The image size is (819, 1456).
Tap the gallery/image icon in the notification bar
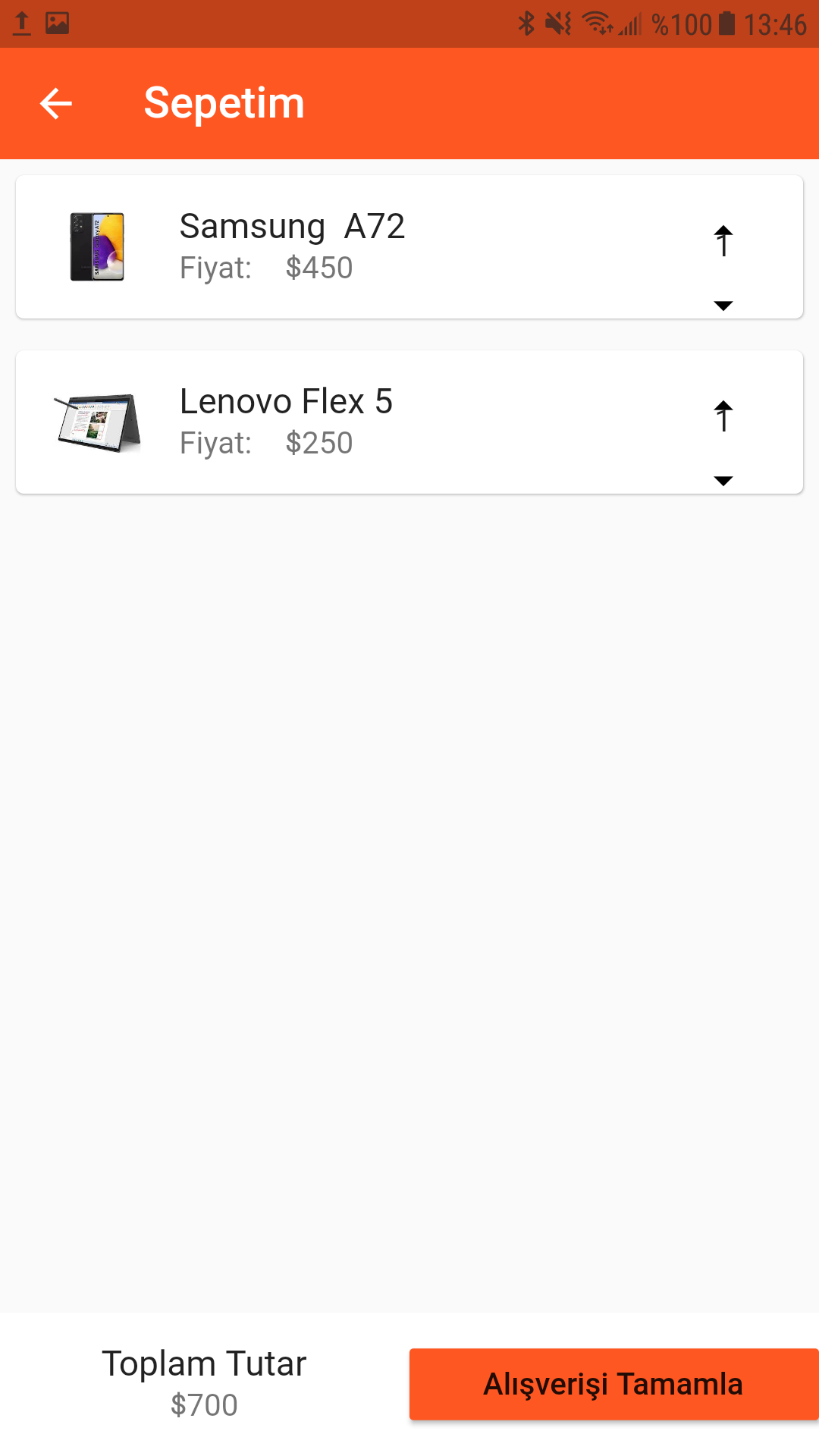tap(59, 24)
